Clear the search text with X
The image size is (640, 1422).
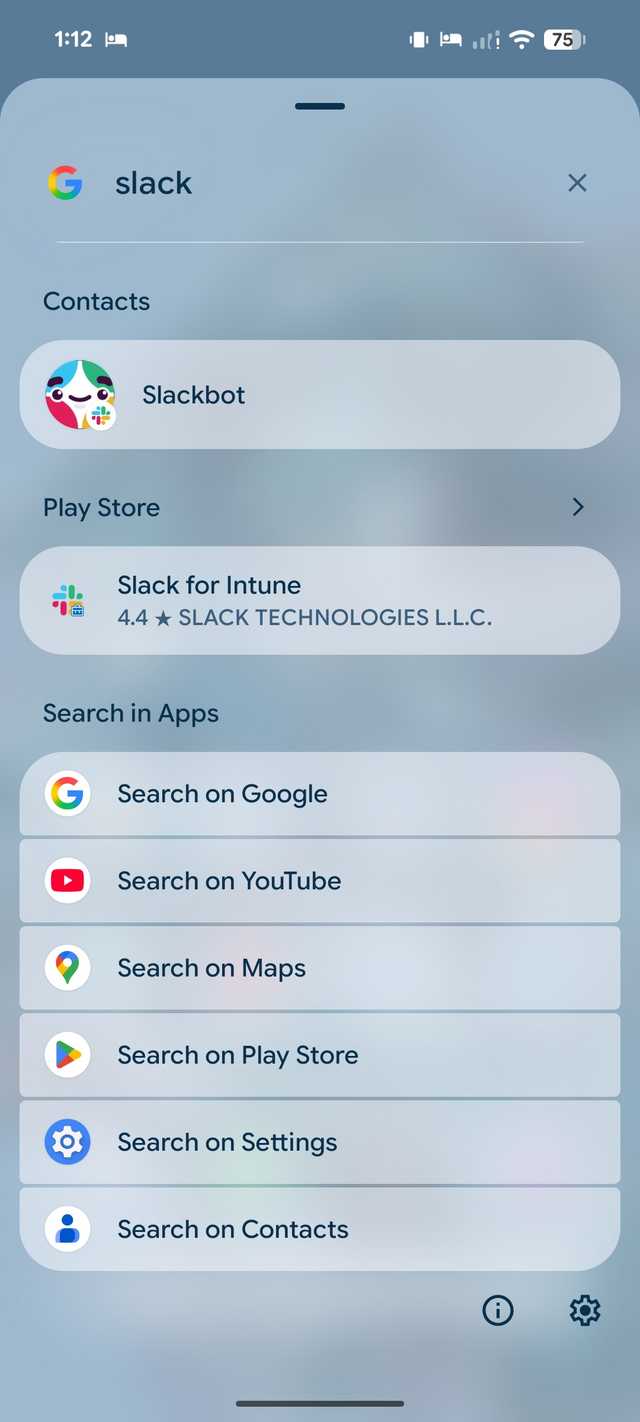(577, 183)
